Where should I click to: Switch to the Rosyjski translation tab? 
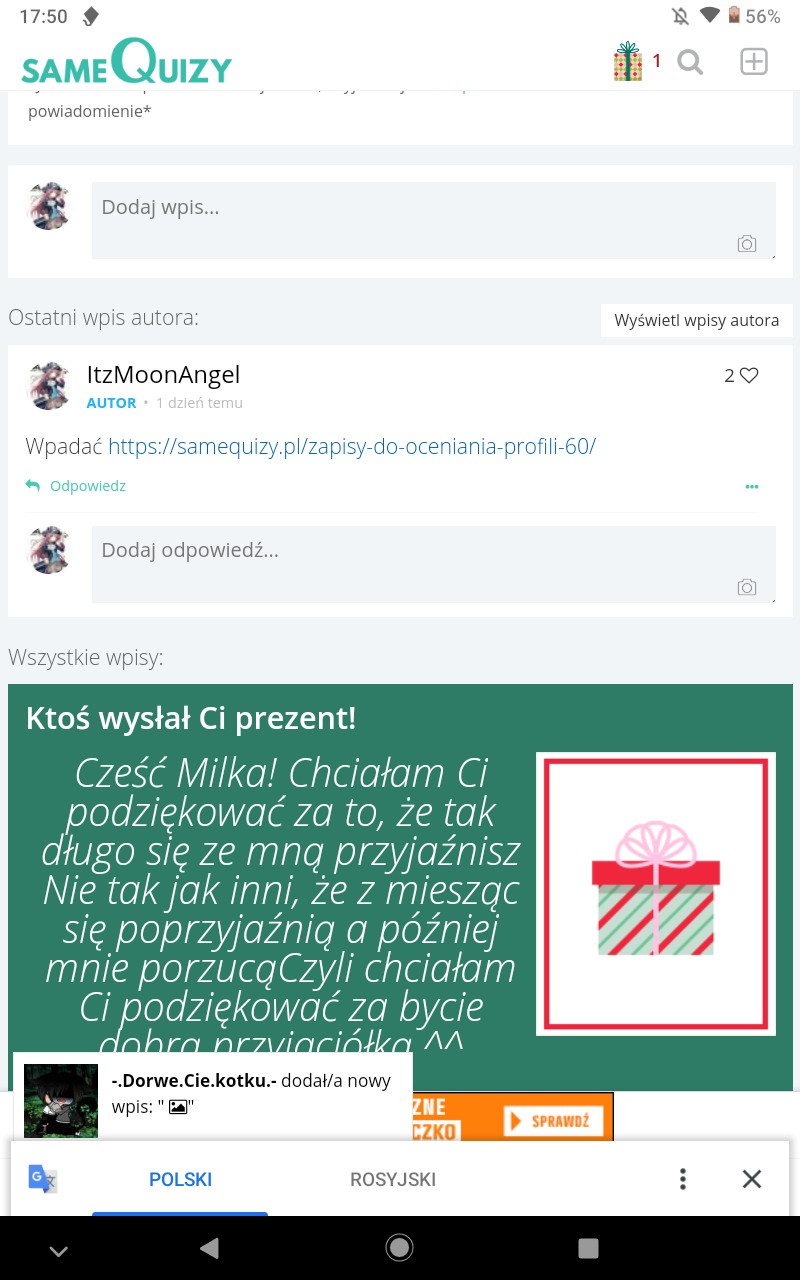[x=392, y=1179]
